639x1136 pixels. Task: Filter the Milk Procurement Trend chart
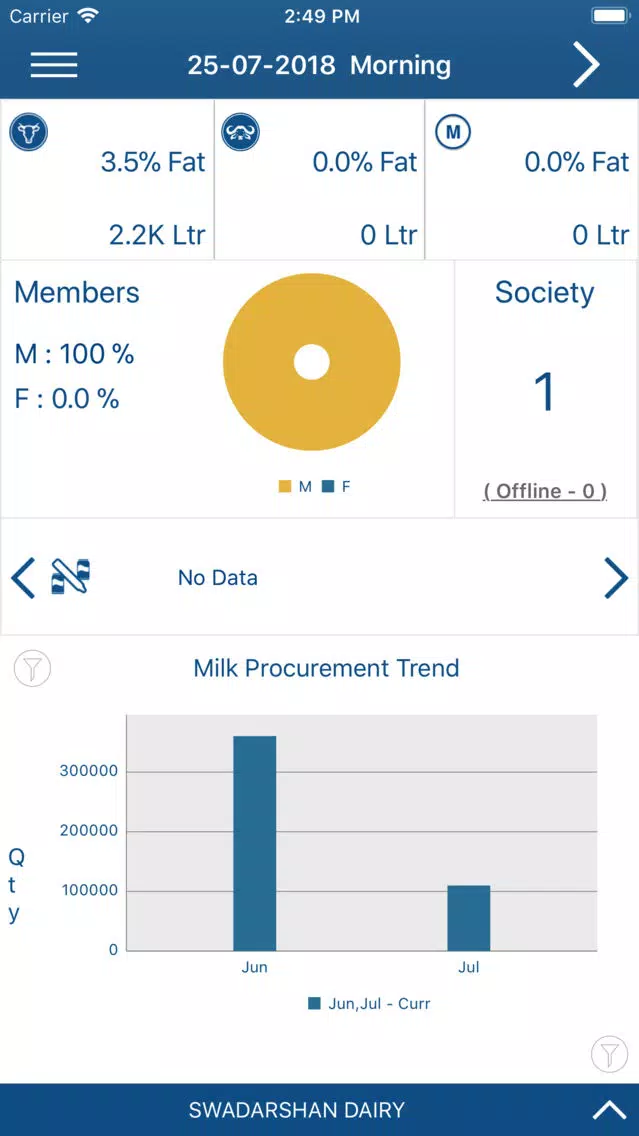[33, 668]
